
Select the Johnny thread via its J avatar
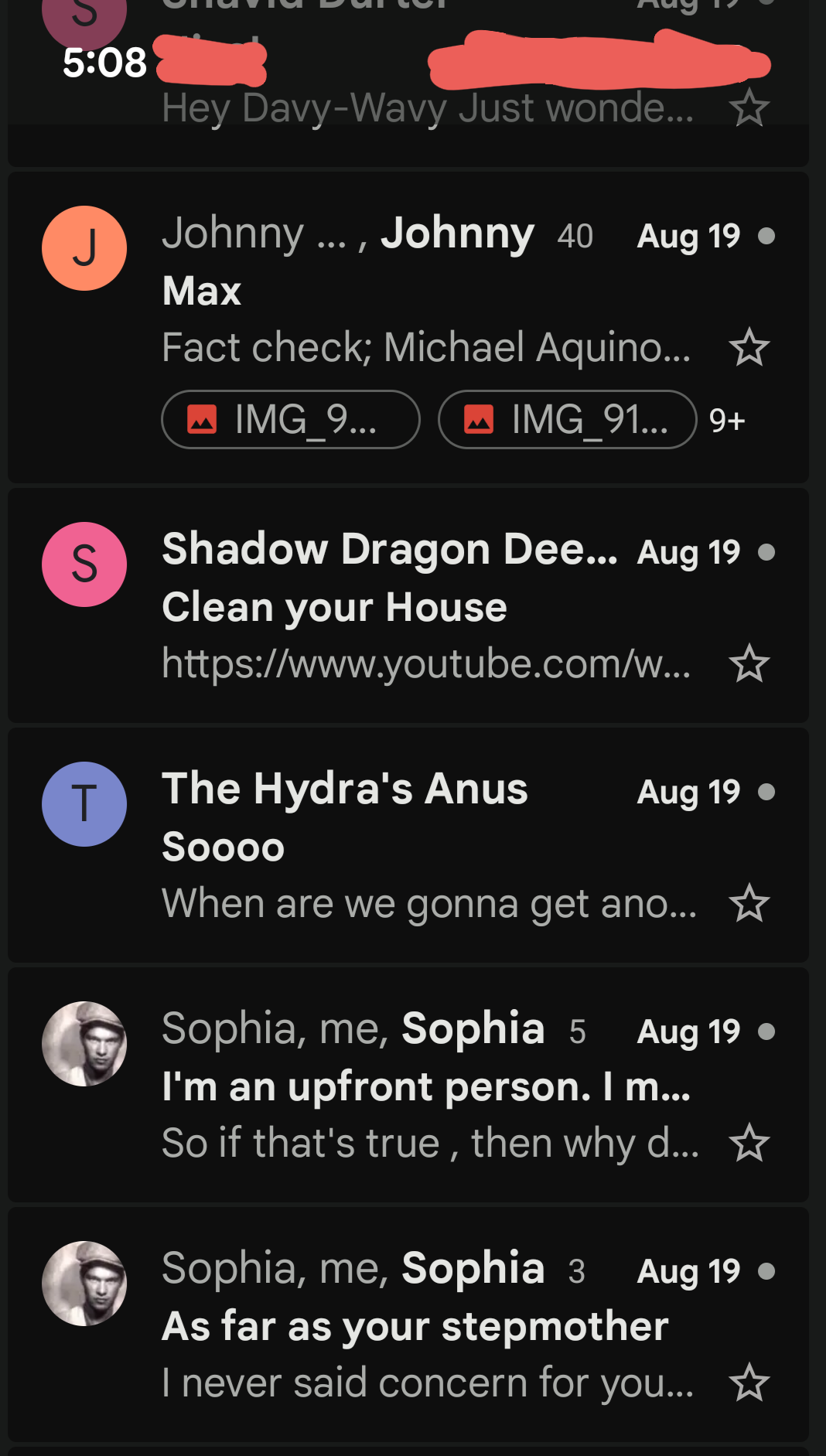coord(84,248)
